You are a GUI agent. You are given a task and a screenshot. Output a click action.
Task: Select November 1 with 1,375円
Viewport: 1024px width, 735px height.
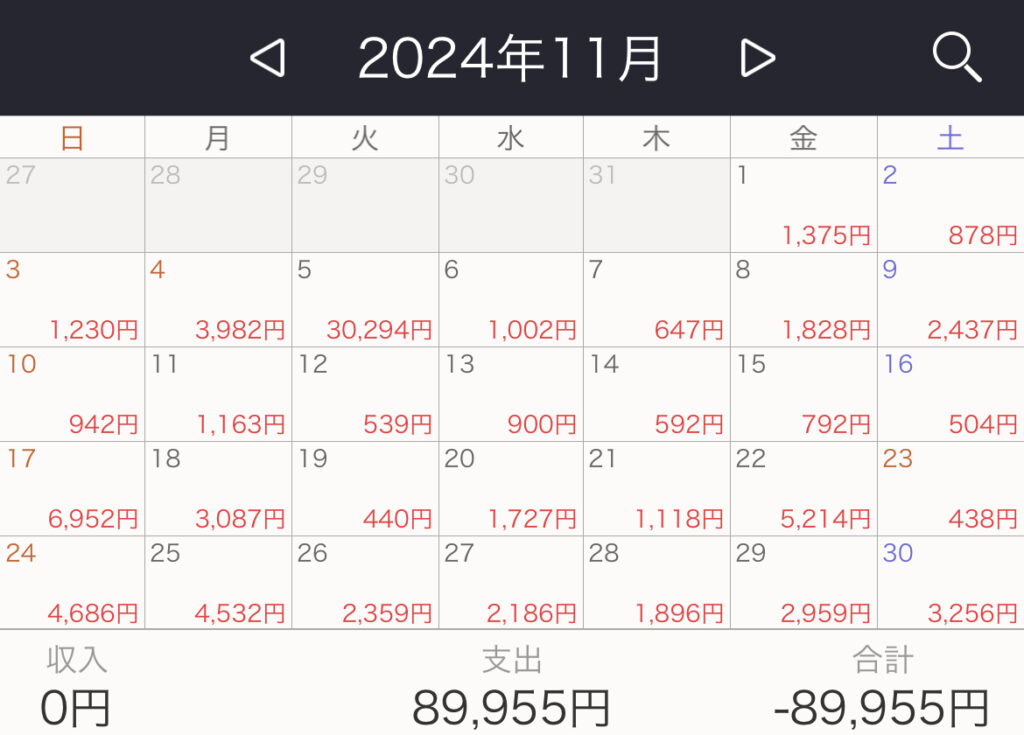coord(803,205)
